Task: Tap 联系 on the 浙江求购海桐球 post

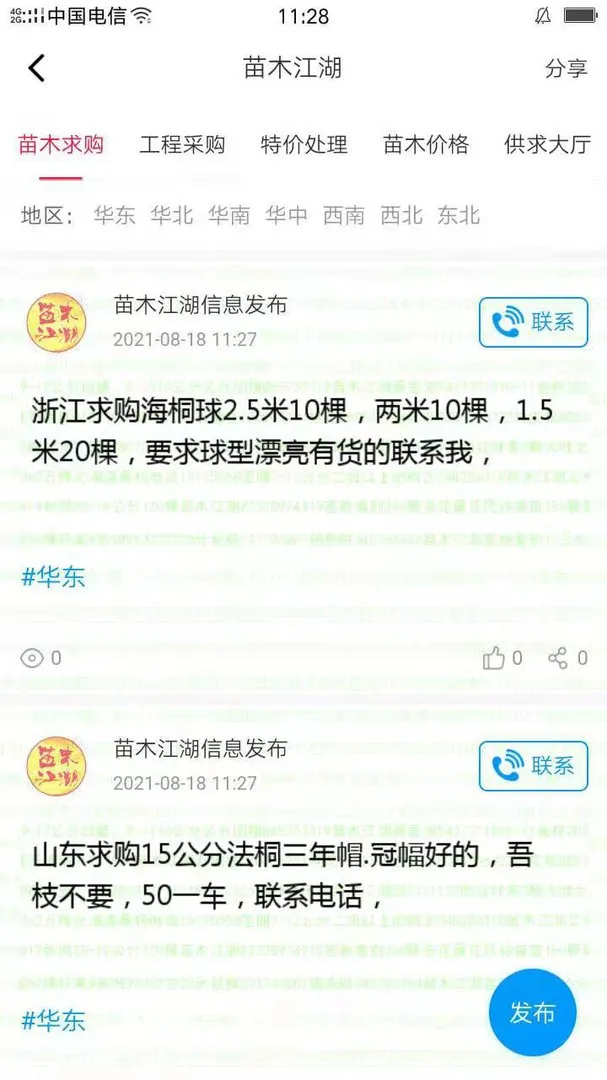Action: click(x=533, y=322)
